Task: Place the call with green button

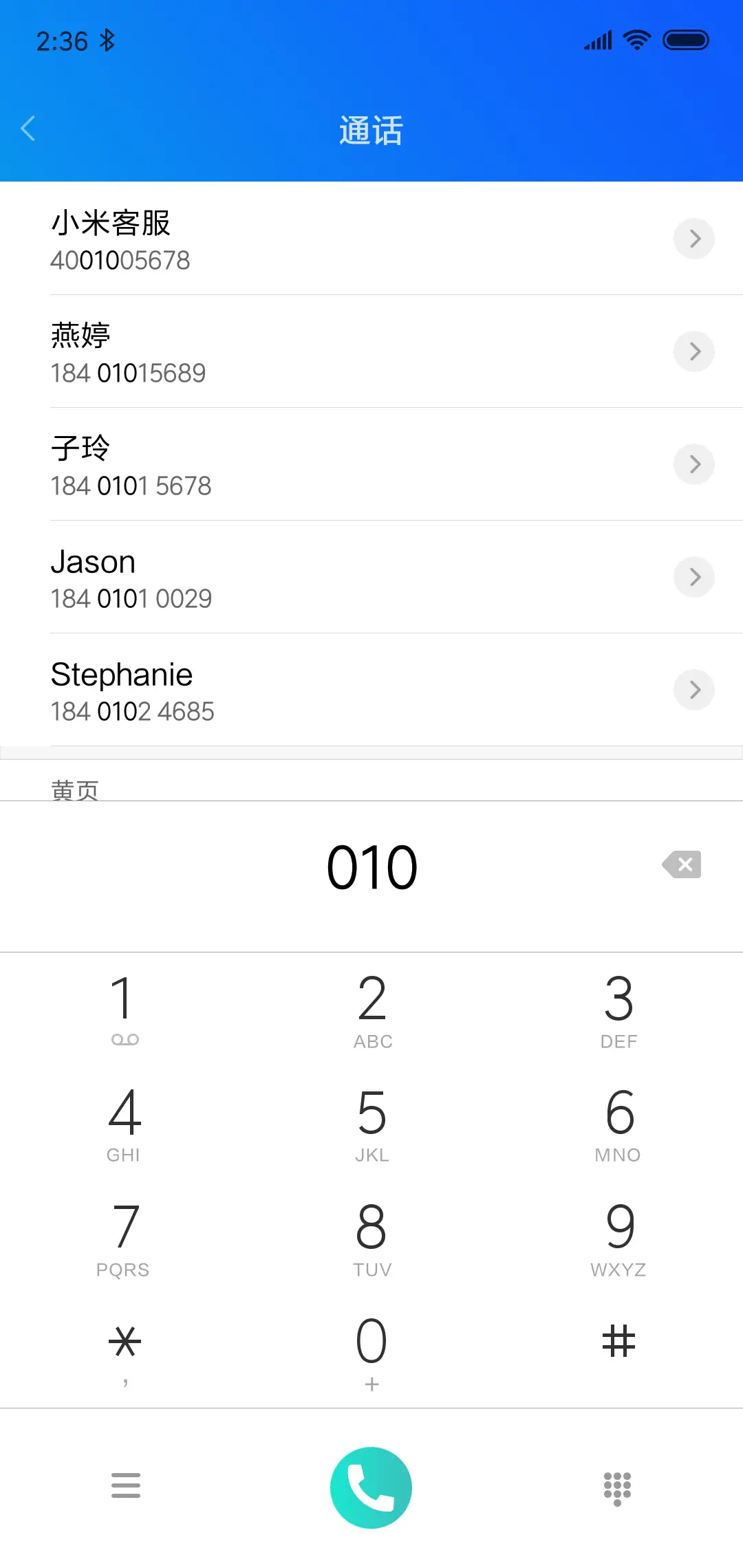Action: click(371, 1488)
